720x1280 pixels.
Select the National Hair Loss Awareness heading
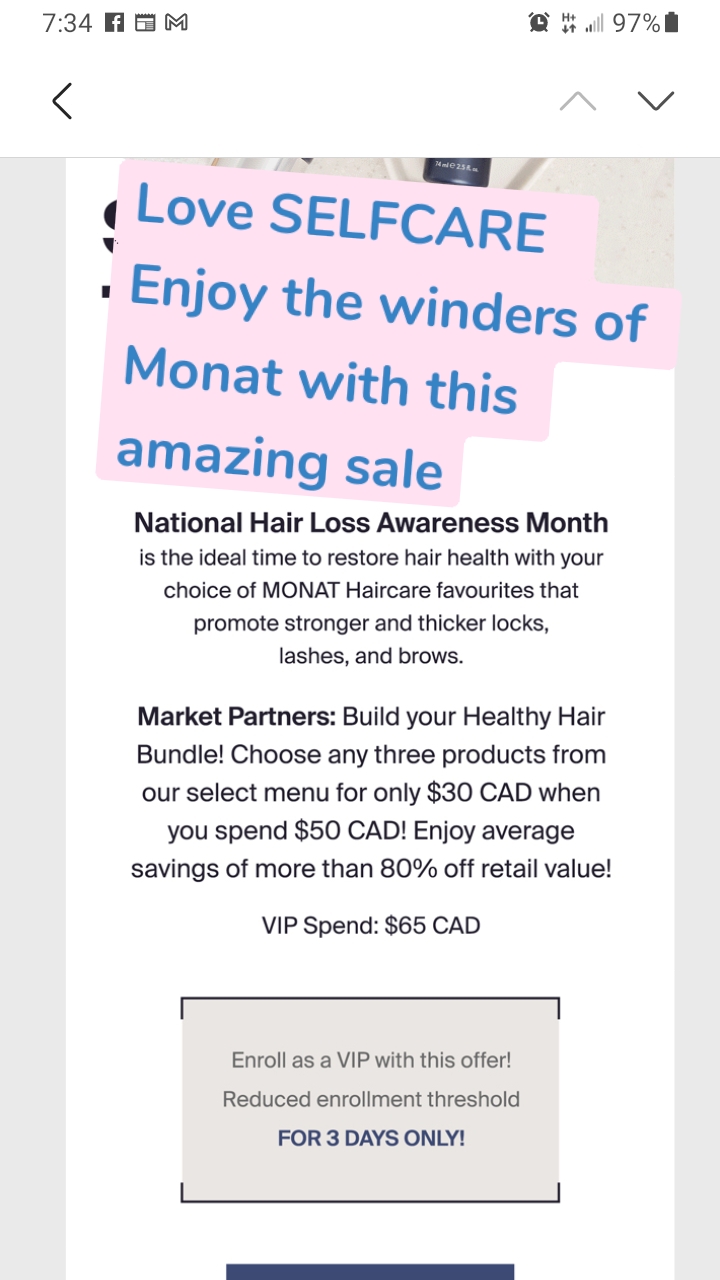coord(370,522)
